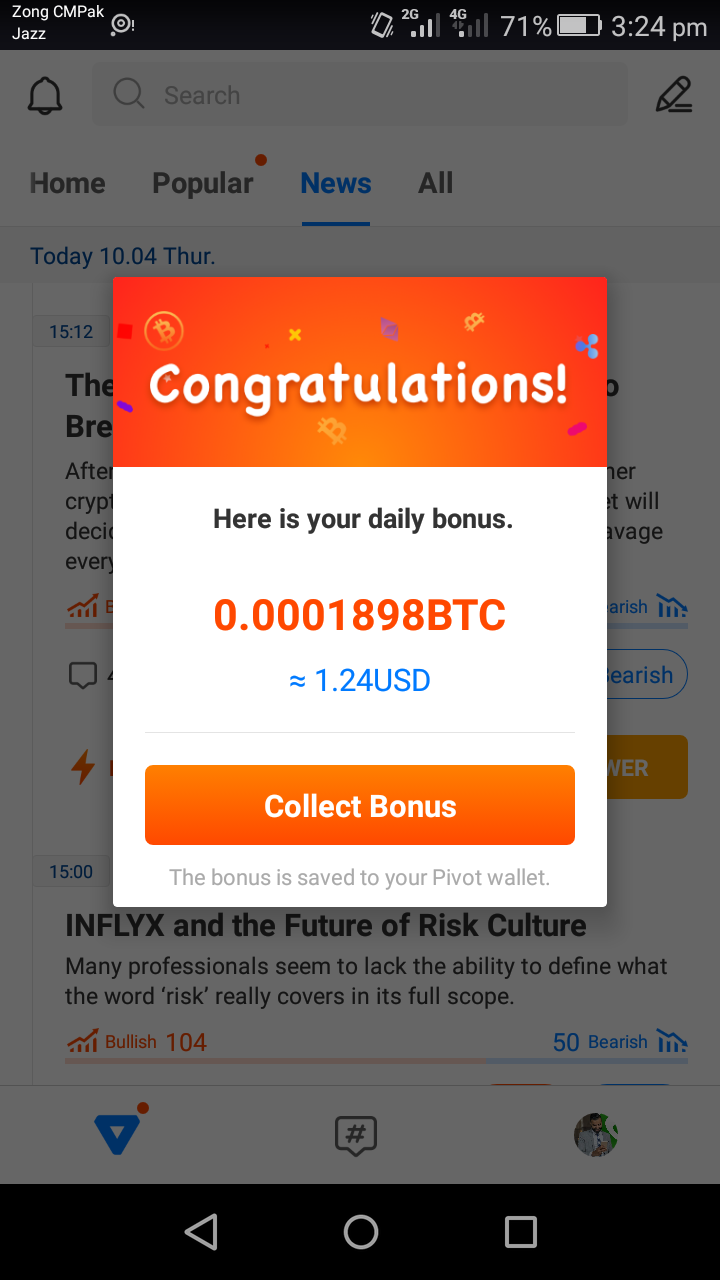This screenshot has width=720, height=1280.
Task: Switch to the All tab
Action: tap(436, 183)
